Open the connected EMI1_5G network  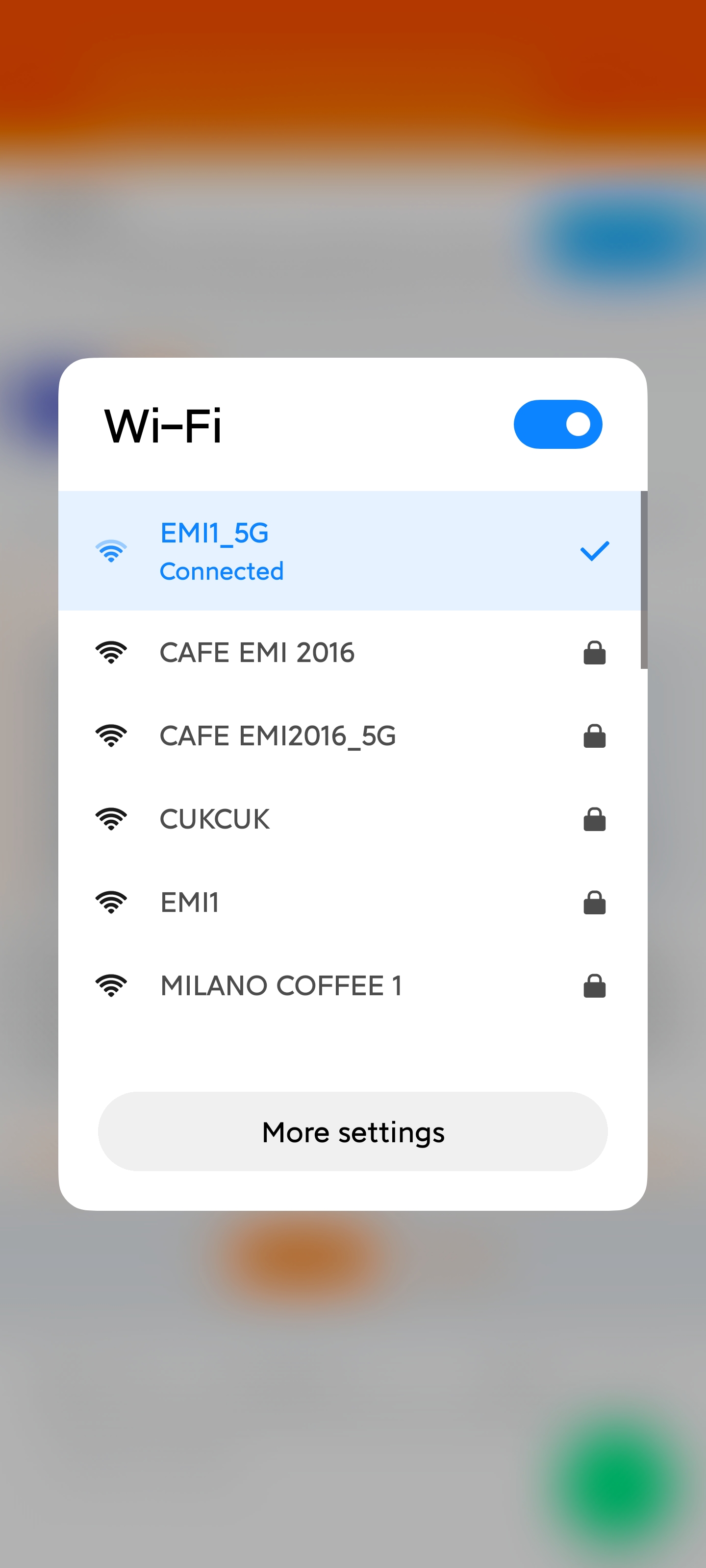click(x=350, y=550)
